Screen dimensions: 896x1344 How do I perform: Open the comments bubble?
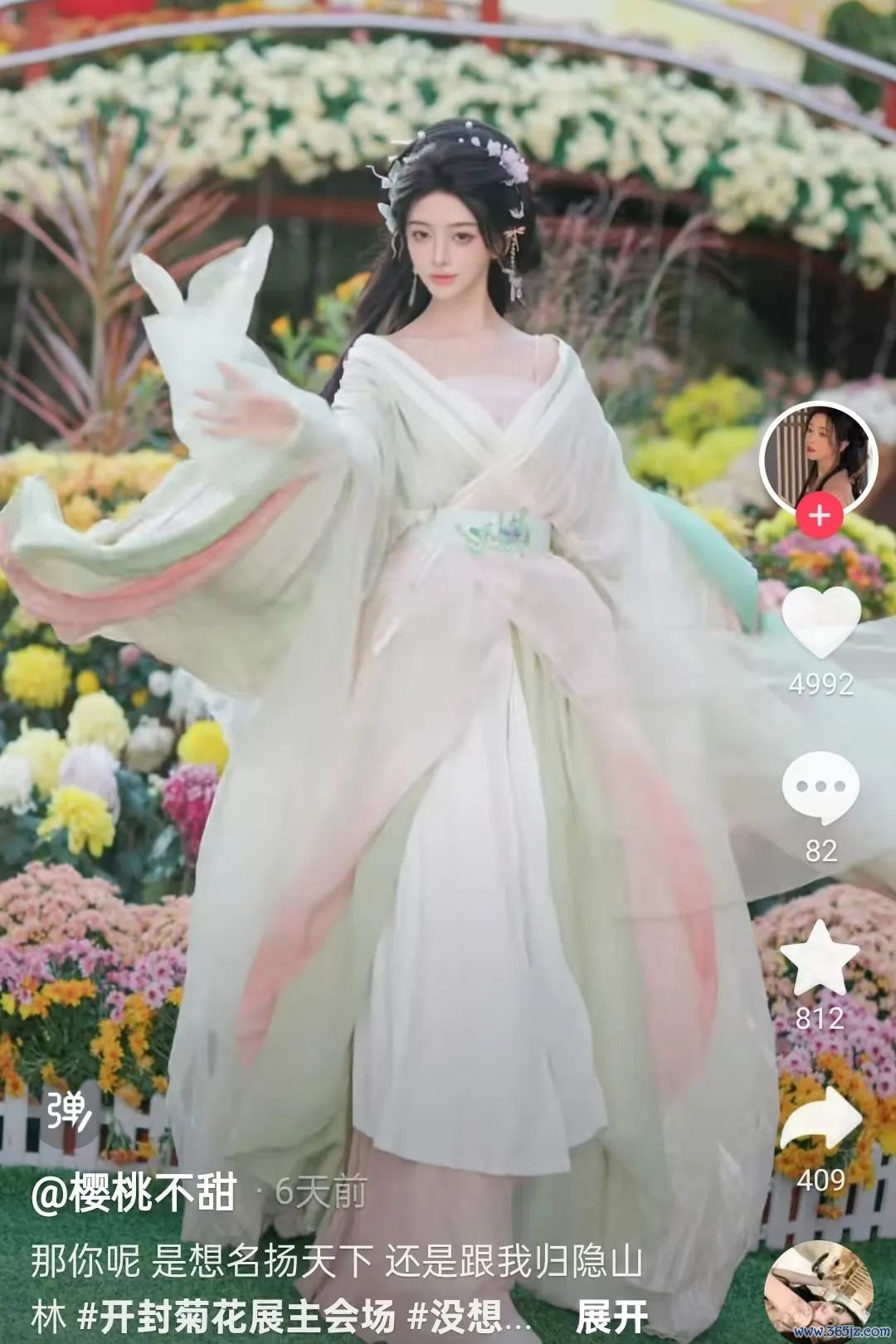tap(821, 787)
